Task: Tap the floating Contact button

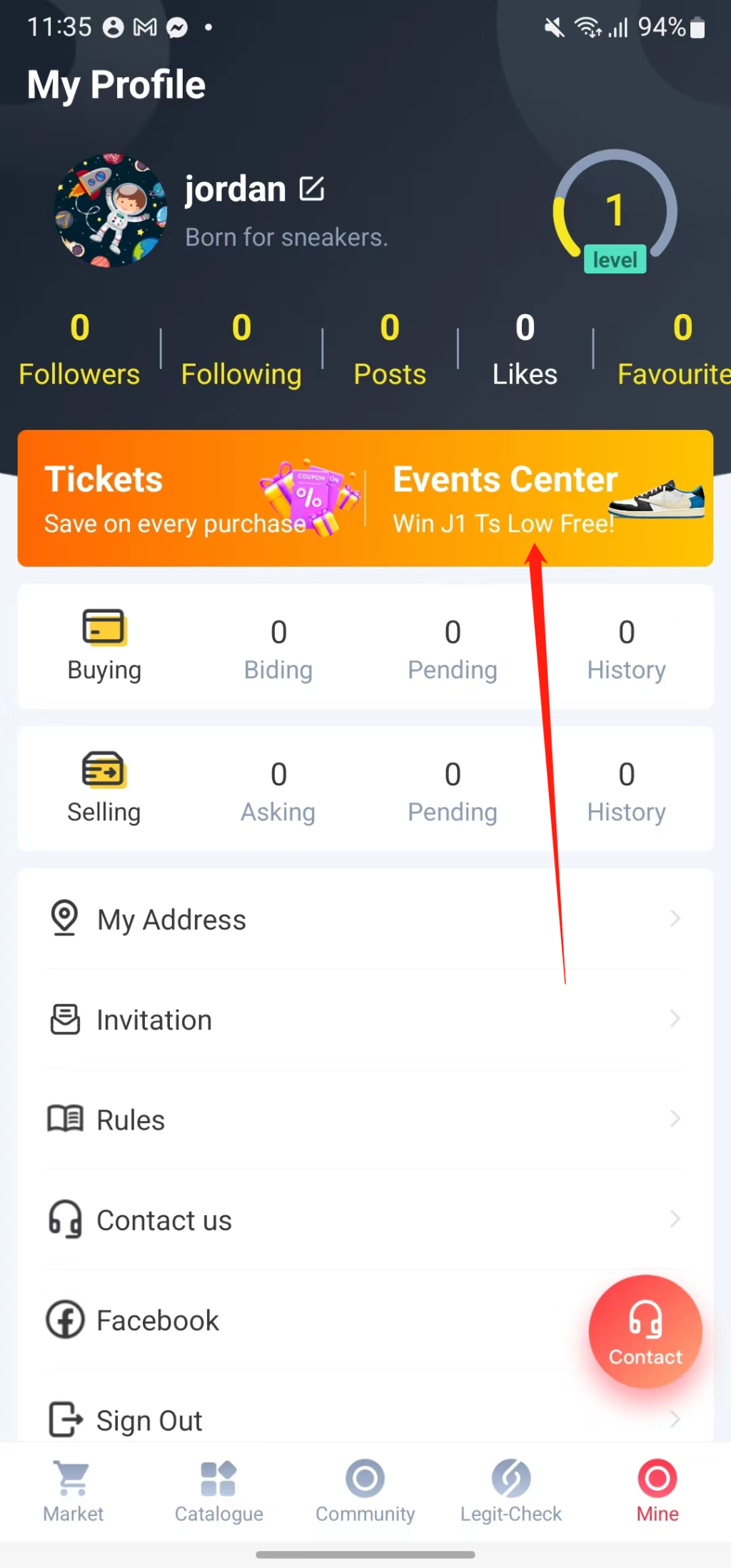Action: point(645,1332)
